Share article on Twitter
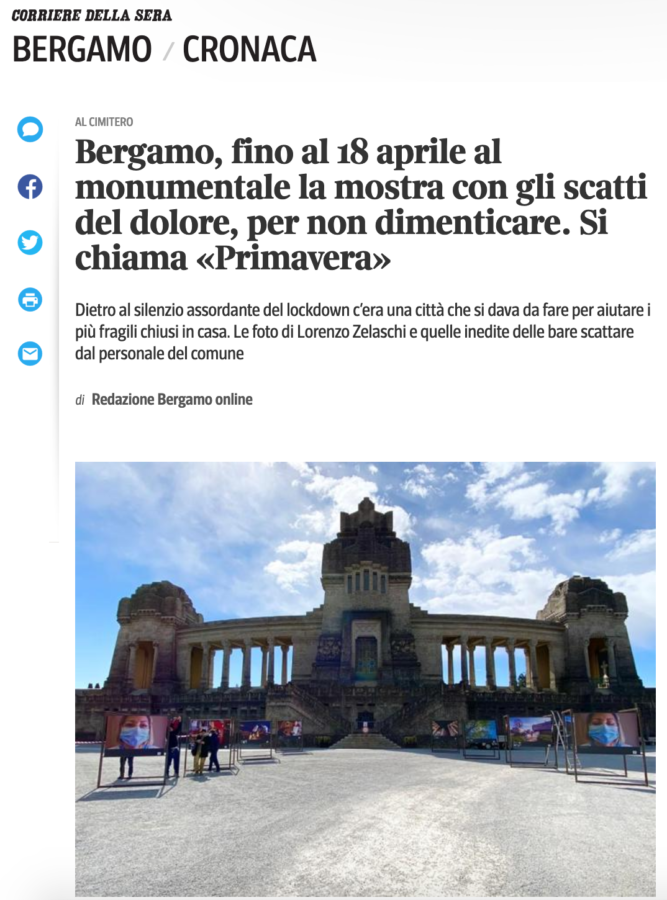667x900 pixels. pos(30,243)
